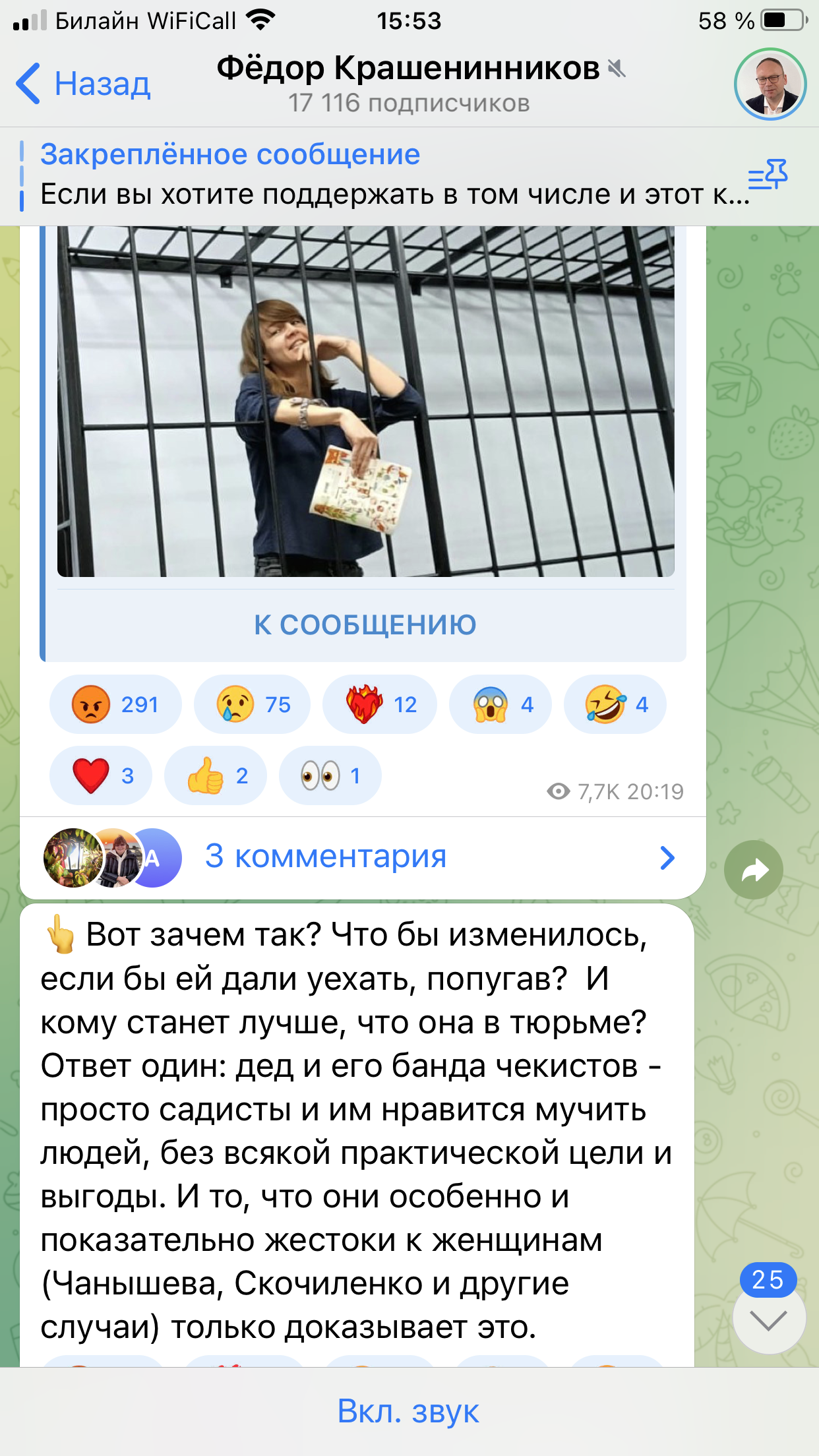Open channel info from the title header
The height and width of the screenshot is (1456, 819).
pos(409,84)
